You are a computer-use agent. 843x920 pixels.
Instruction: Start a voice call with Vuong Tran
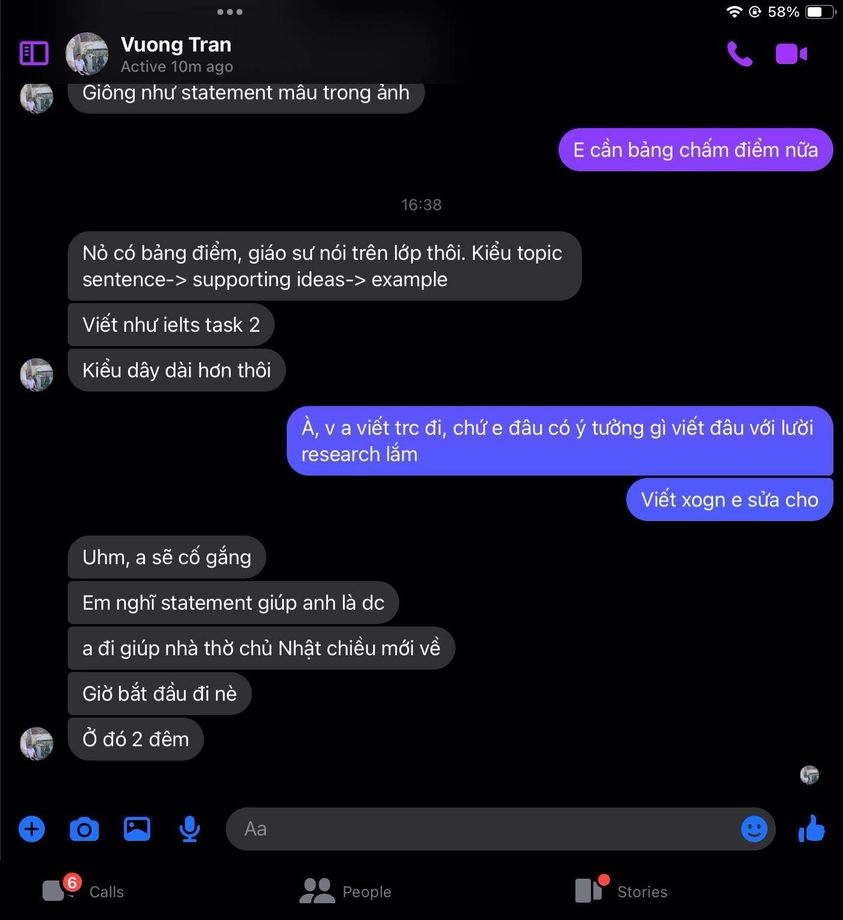[x=740, y=54]
